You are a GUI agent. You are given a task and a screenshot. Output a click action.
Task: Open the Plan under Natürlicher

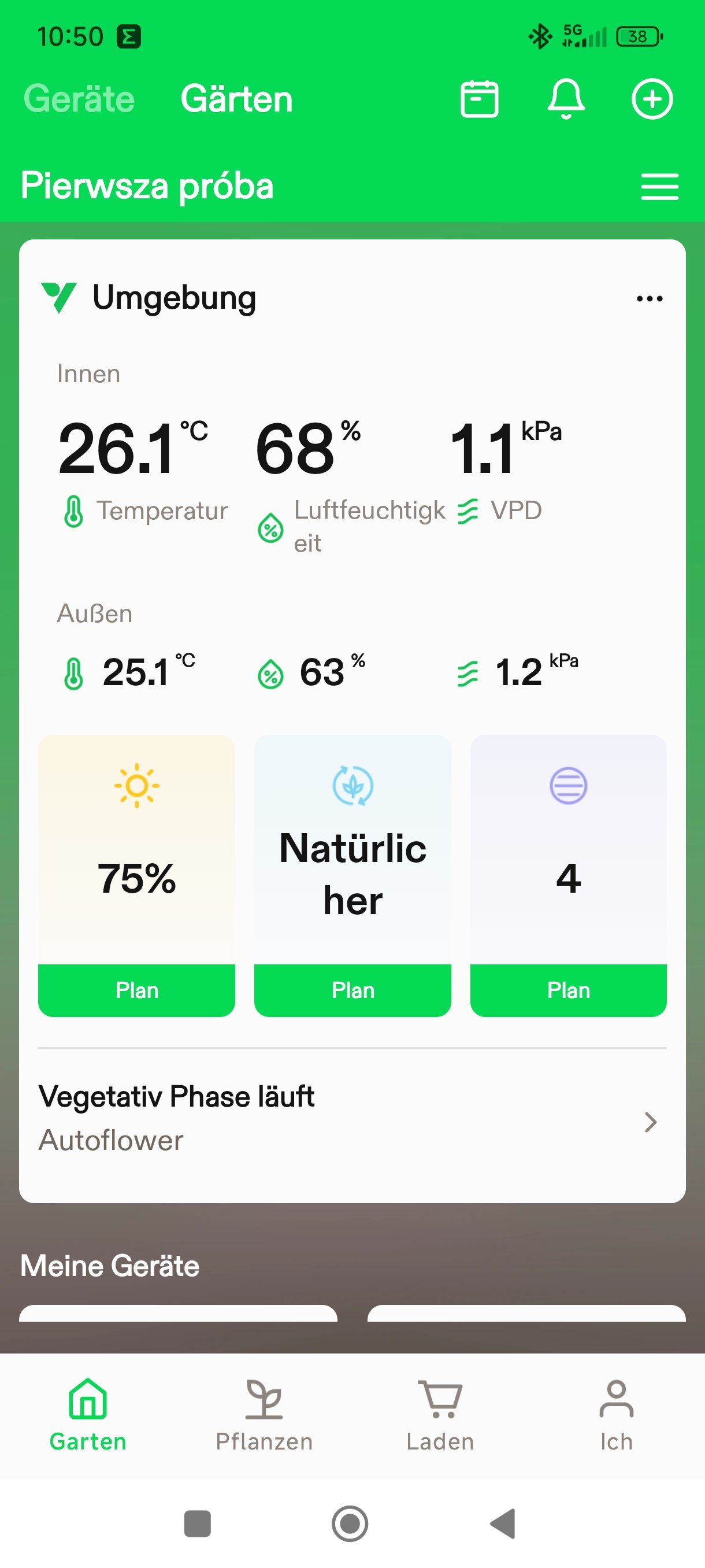[x=353, y=990]
